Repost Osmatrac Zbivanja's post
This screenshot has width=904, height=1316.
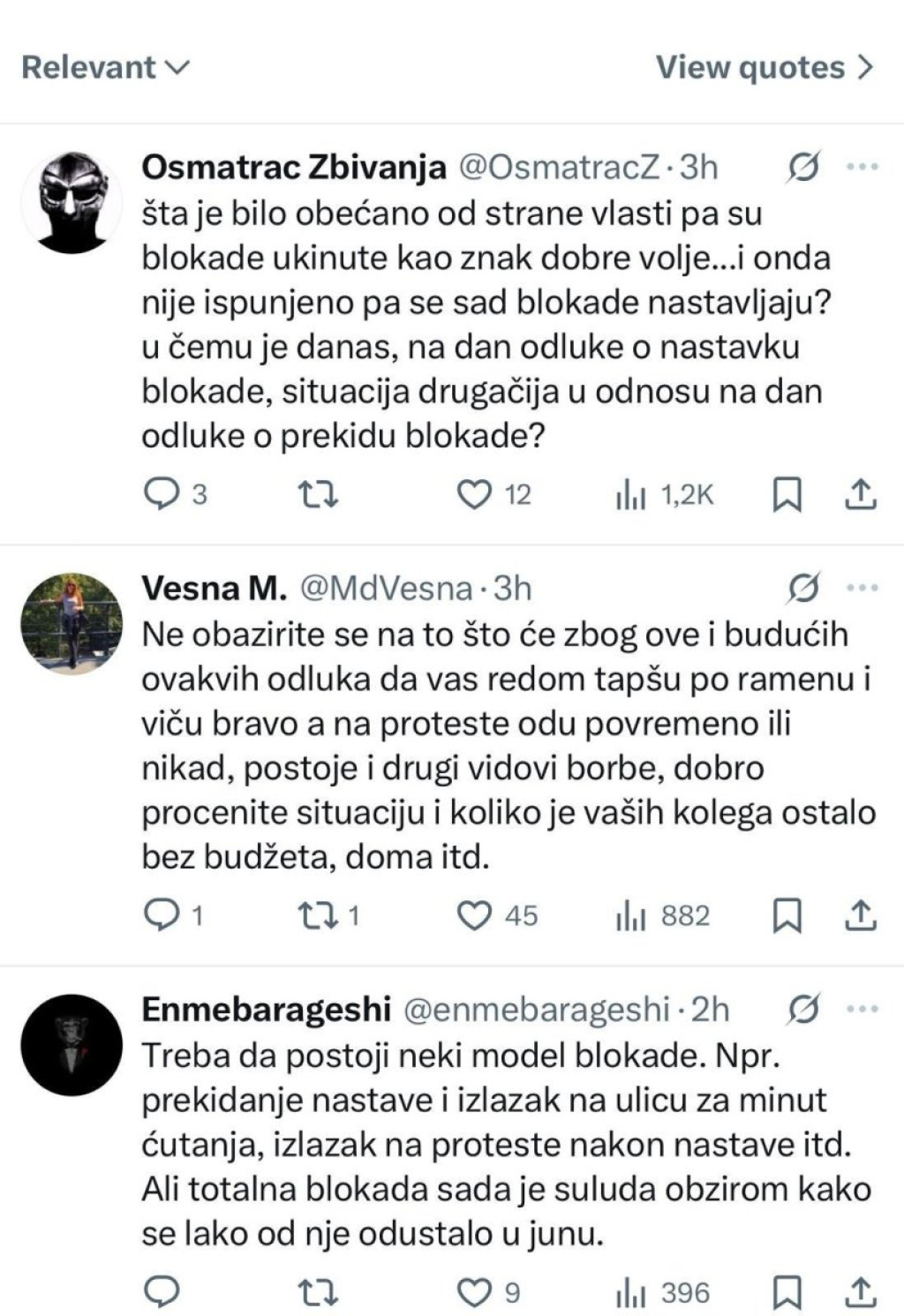click(x=318, y=494)
